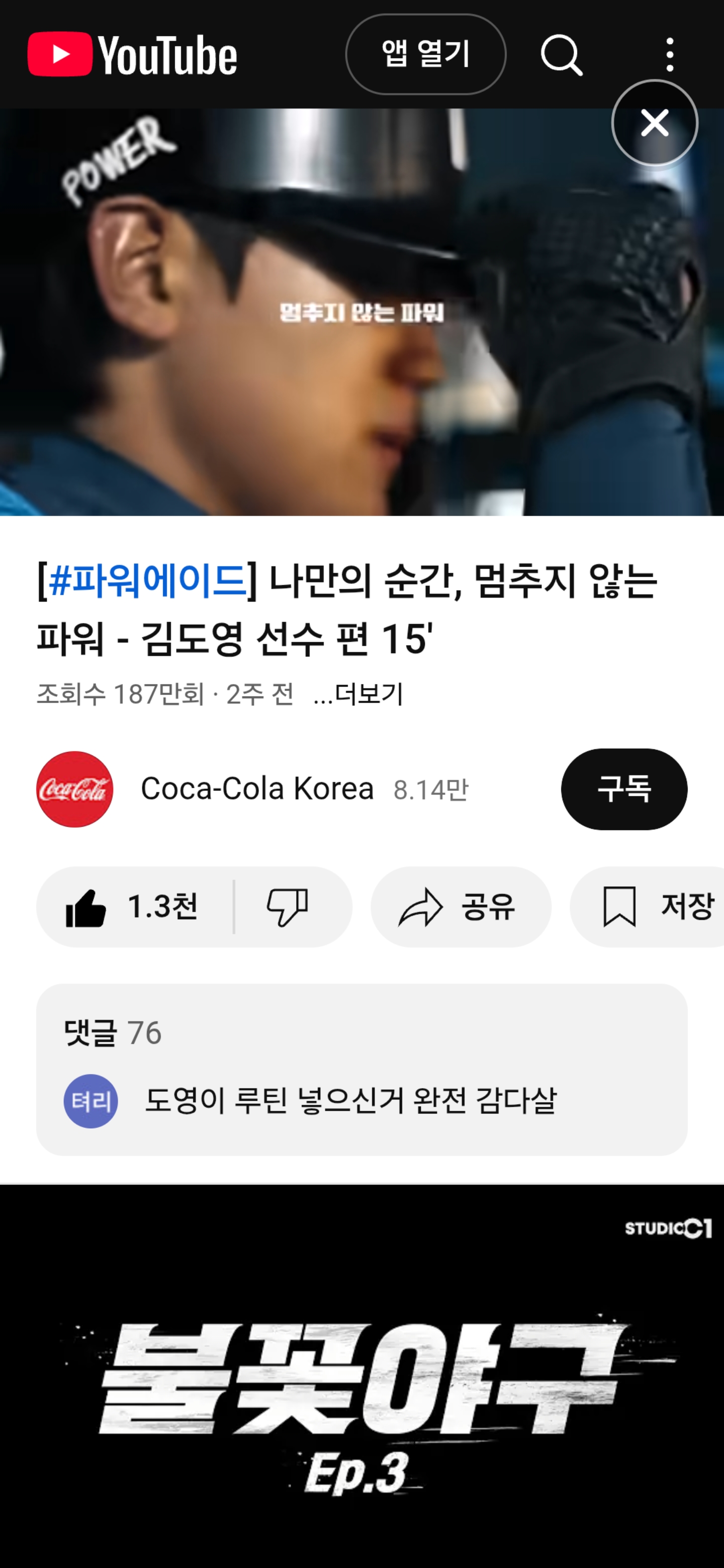Open the three-dot overflow menu
The width and height of the screenshot is (724, 1568).
pos(669,55)
